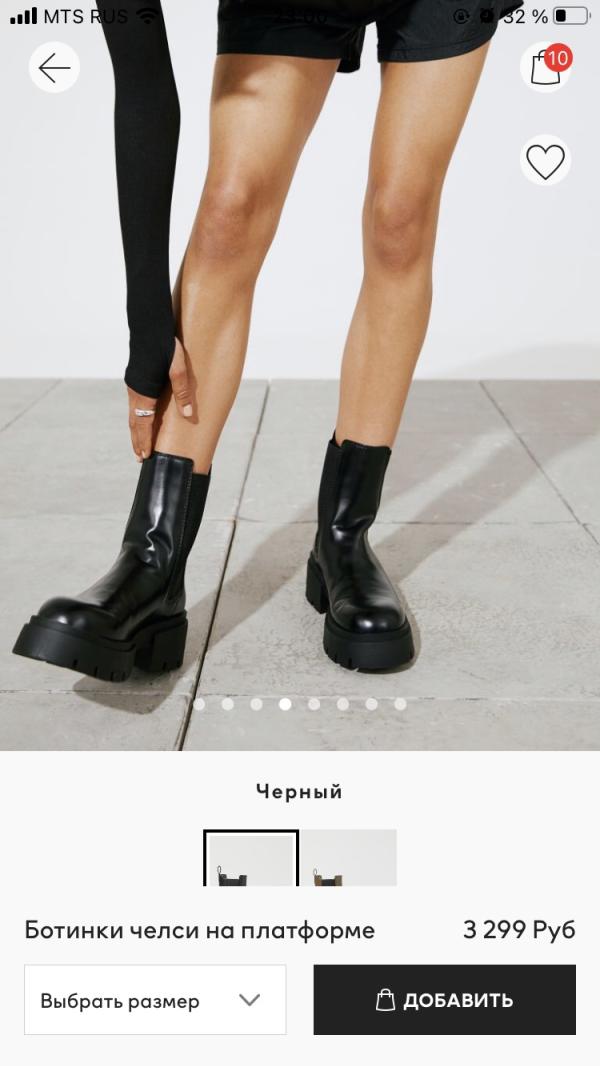Add boots to favorites with heart

[x=545, y=161]
